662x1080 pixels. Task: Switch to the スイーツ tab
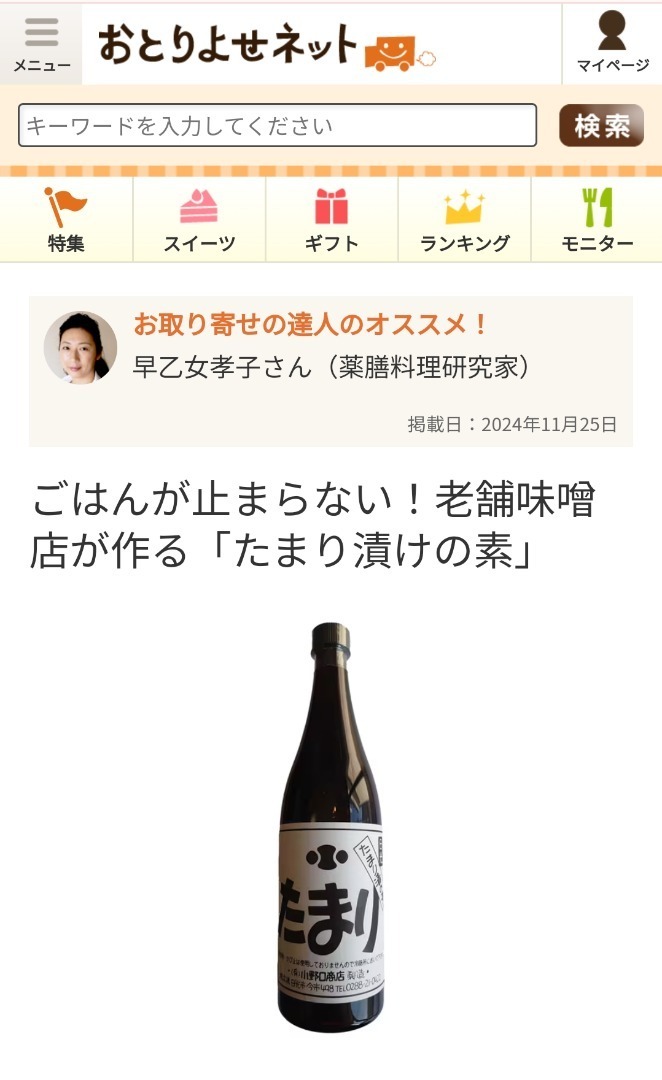pyautogui.click(x=199, y=220)
